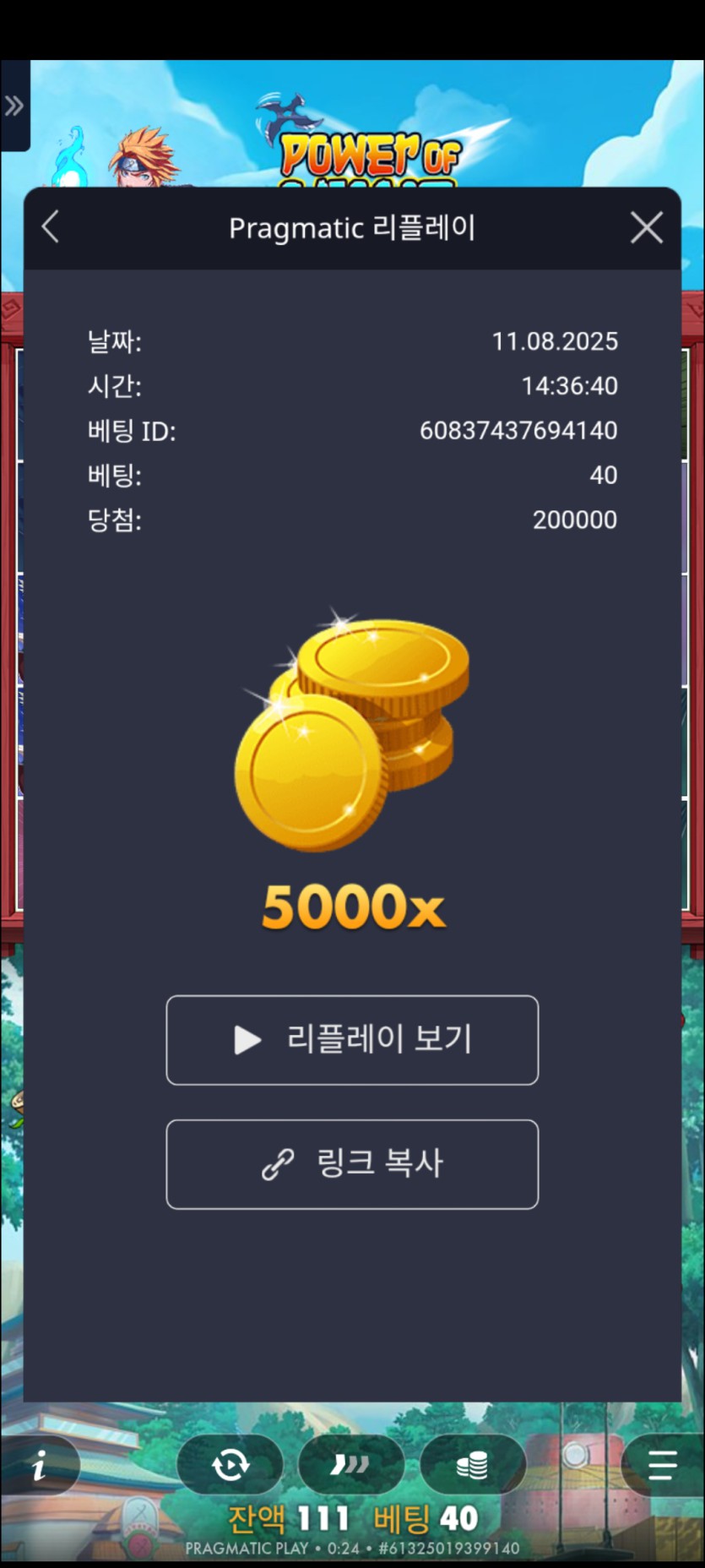Viewport: 705px width, 1568px height.
Task: Open the autoplay spin settings
Action: coord(230,1466)
